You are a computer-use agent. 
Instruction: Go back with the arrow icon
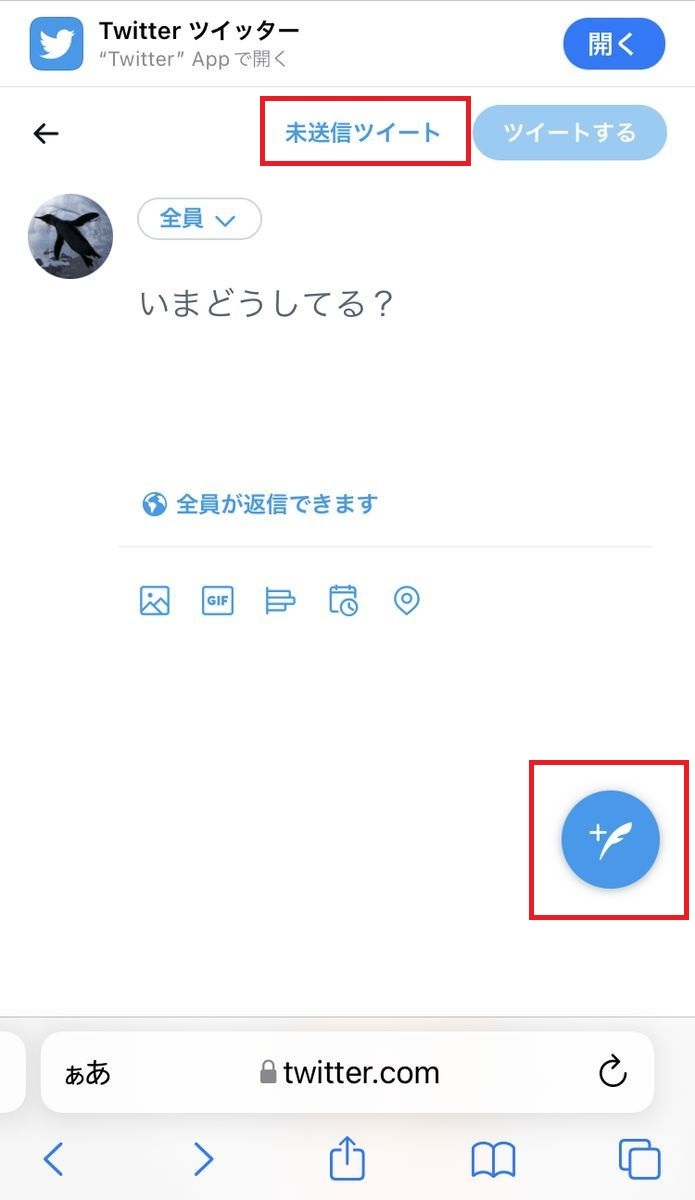pos(46,133)
